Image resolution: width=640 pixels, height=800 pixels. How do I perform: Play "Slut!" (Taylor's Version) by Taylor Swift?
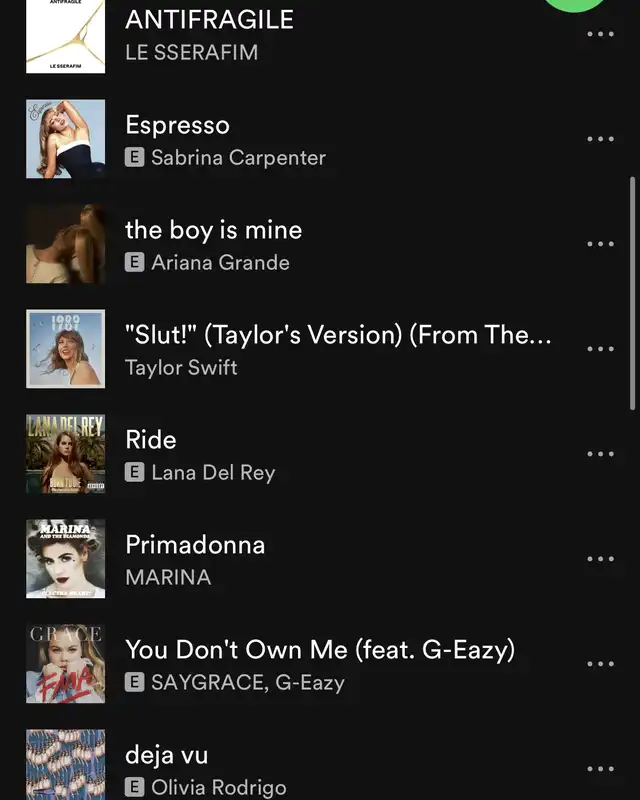coord(337,336)
